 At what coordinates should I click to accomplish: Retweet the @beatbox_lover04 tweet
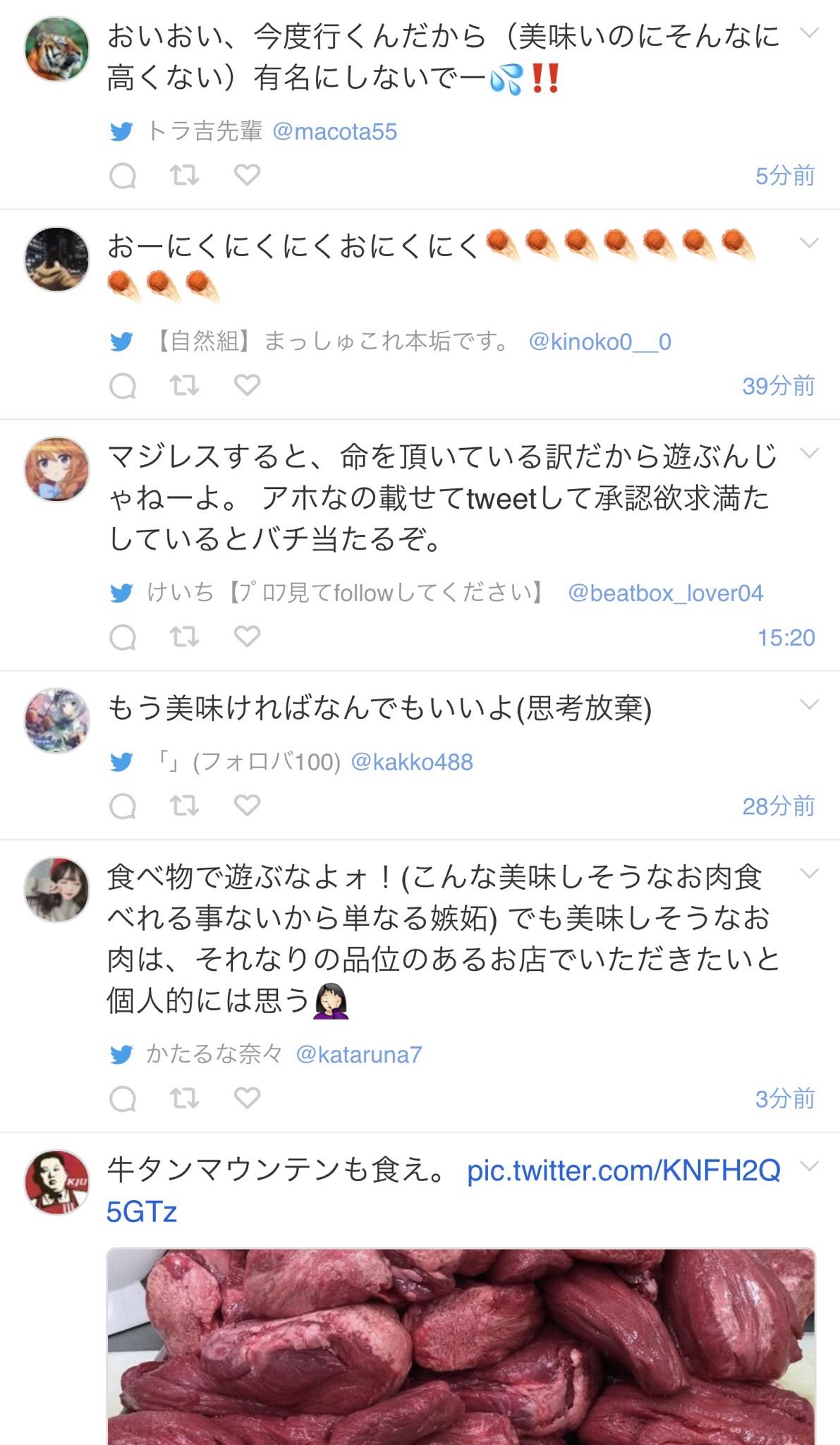[x=185, y=637]
